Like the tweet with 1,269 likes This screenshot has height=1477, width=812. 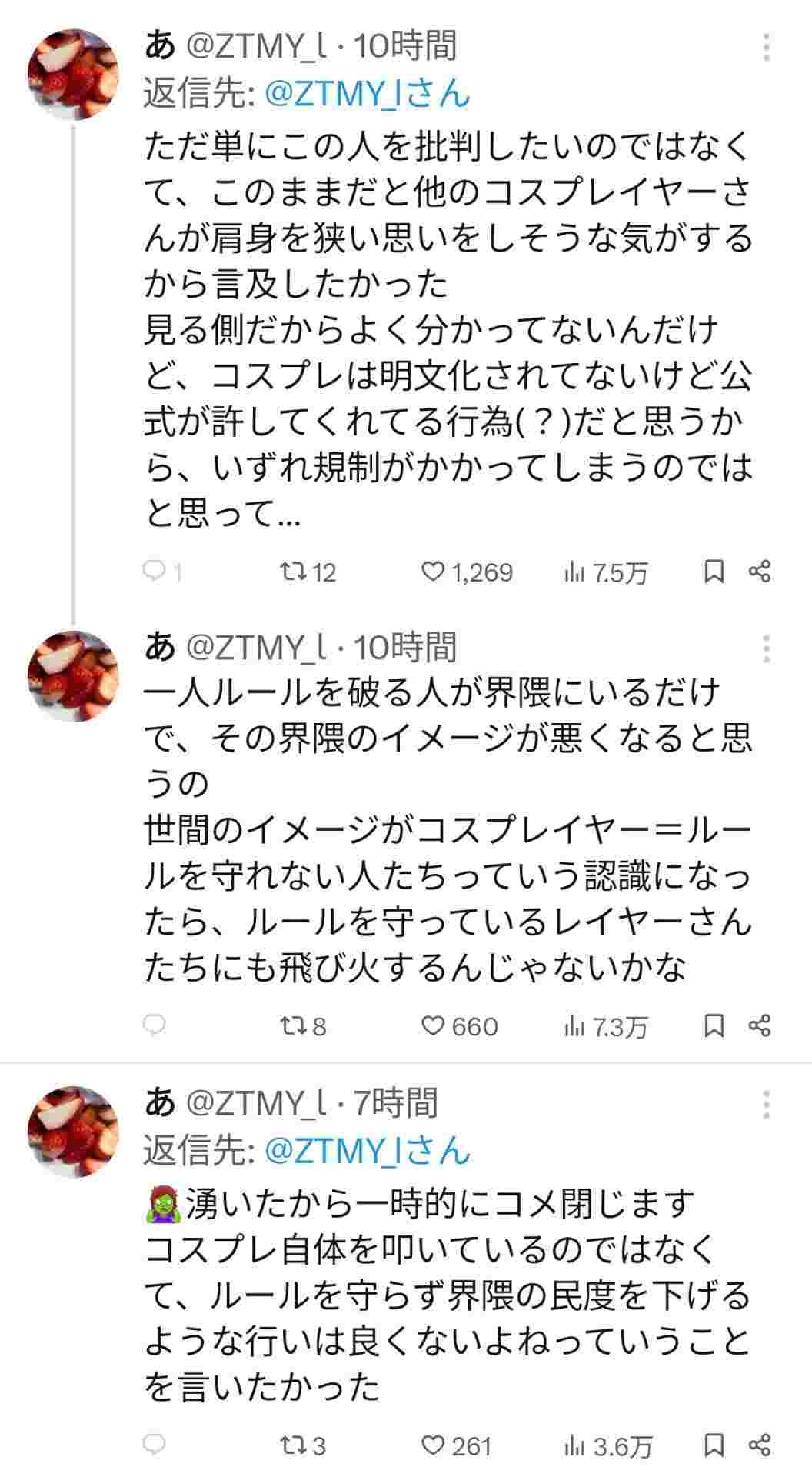click(434, 572)
